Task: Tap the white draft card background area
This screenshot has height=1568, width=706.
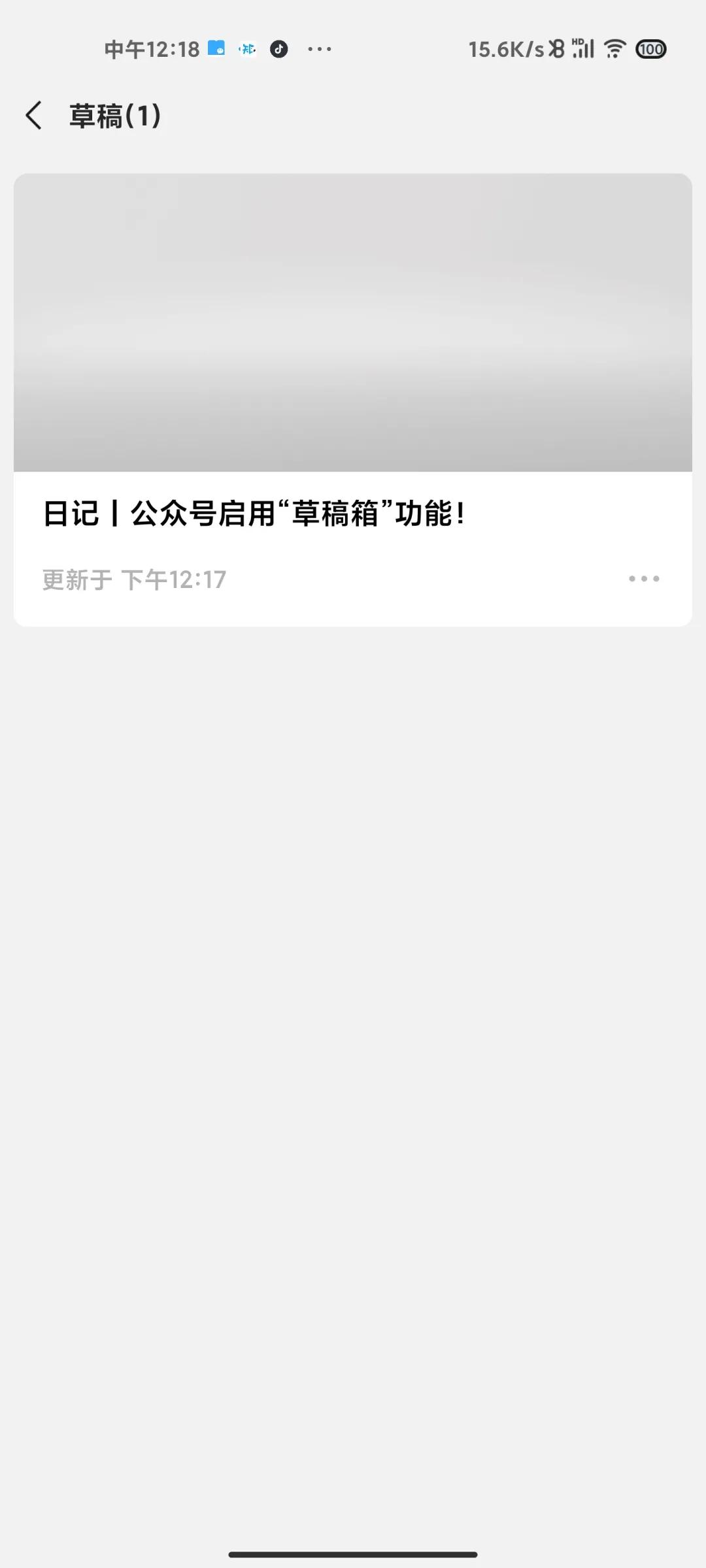Action: [353, 547]
